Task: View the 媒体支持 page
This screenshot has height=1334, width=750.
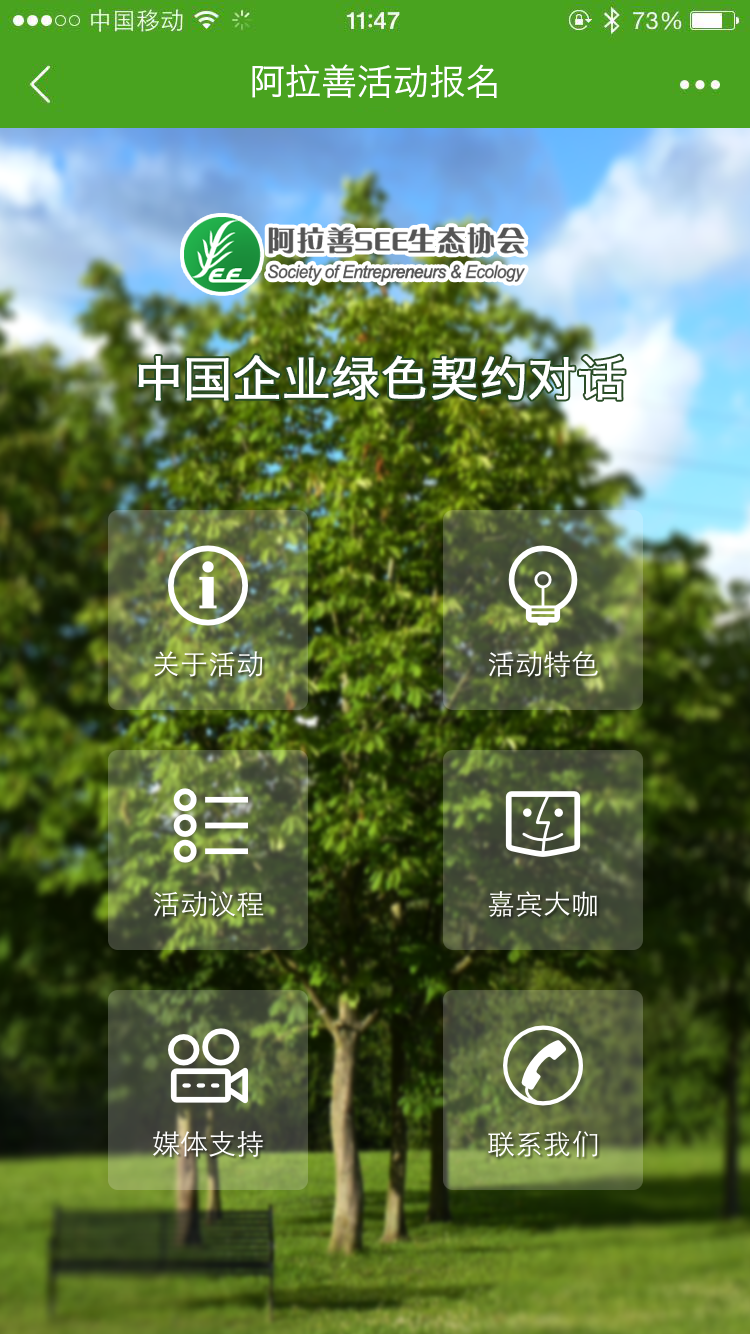Action: (207, 1089)
